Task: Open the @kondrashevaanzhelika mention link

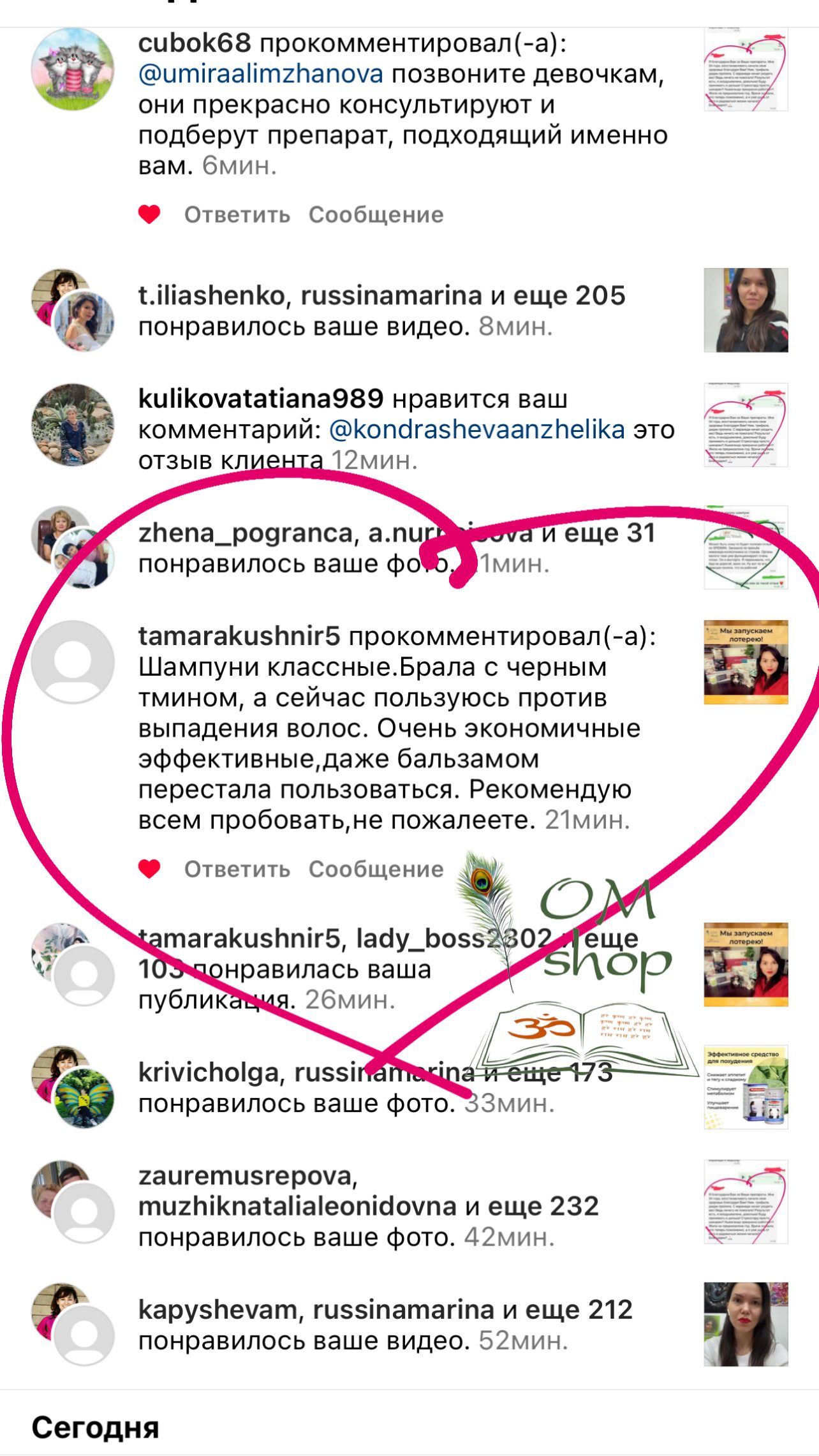Action: click(476, 429)
